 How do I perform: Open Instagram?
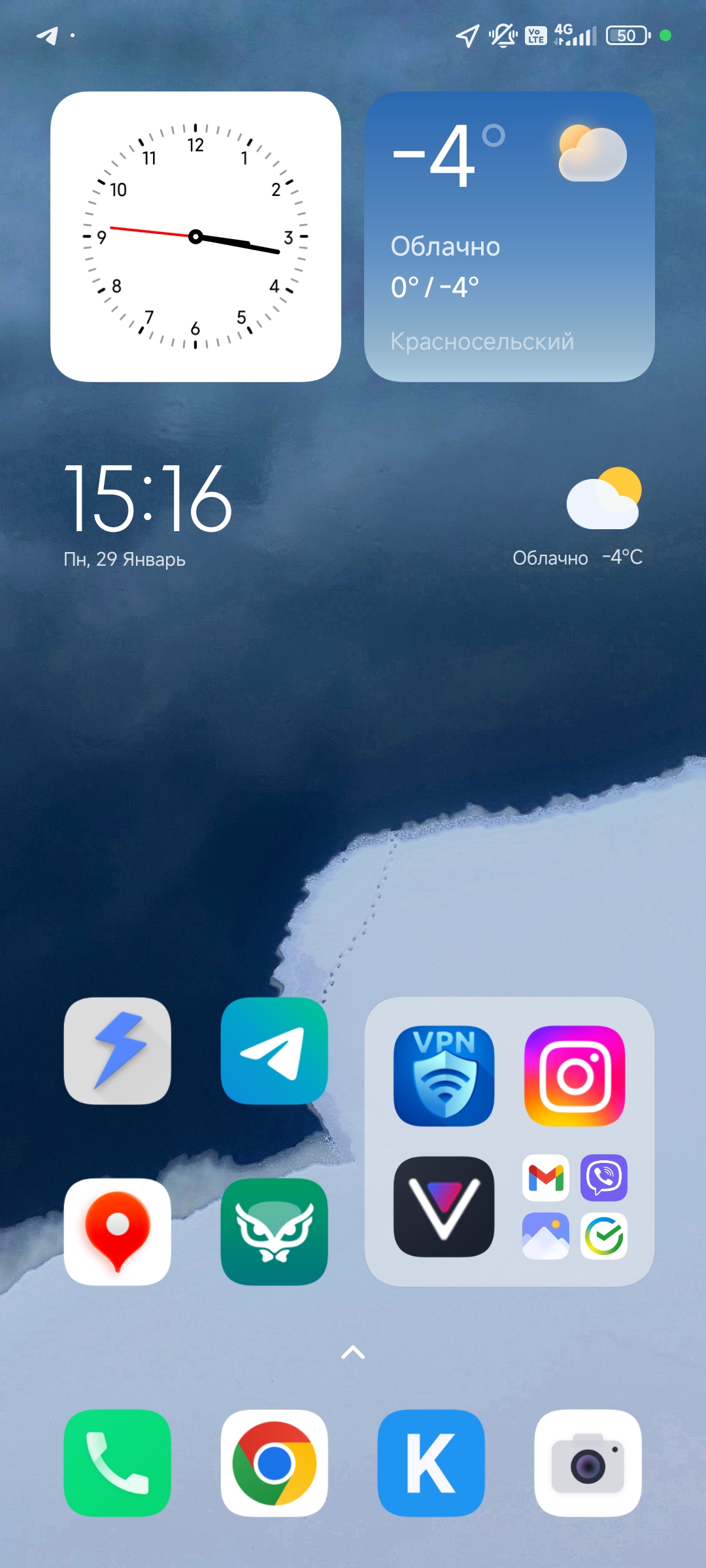pos(575,1076)
